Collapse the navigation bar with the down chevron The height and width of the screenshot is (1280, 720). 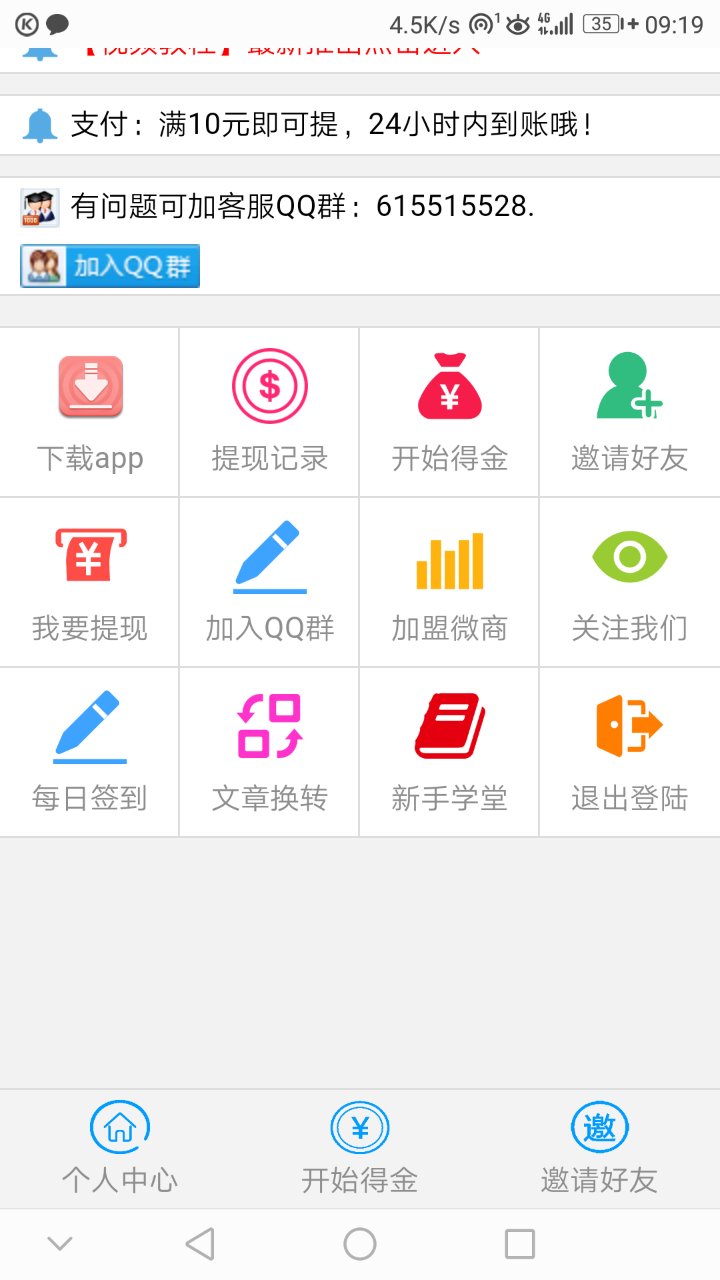coord(60,1243)
